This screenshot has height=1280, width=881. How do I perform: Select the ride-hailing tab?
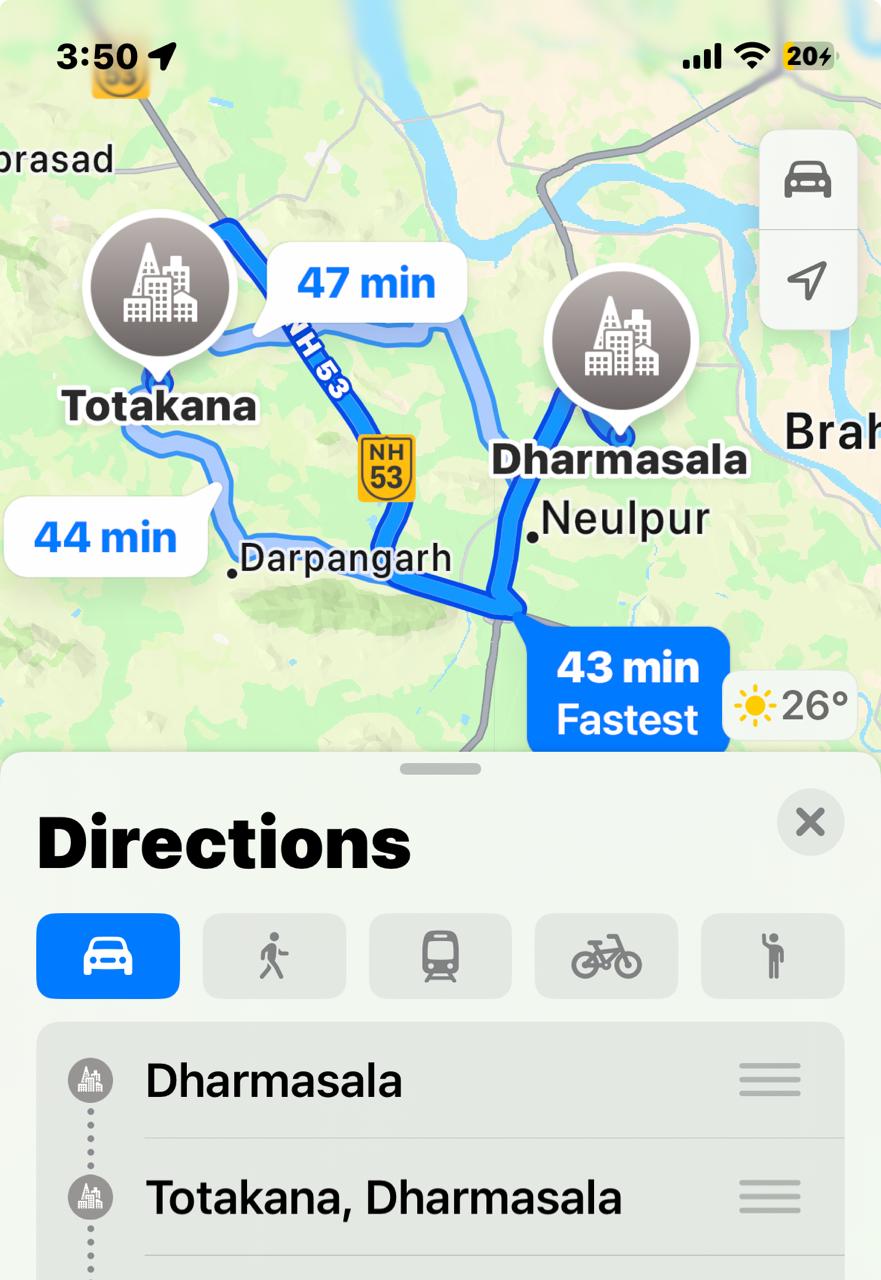[x=772, y=956]
